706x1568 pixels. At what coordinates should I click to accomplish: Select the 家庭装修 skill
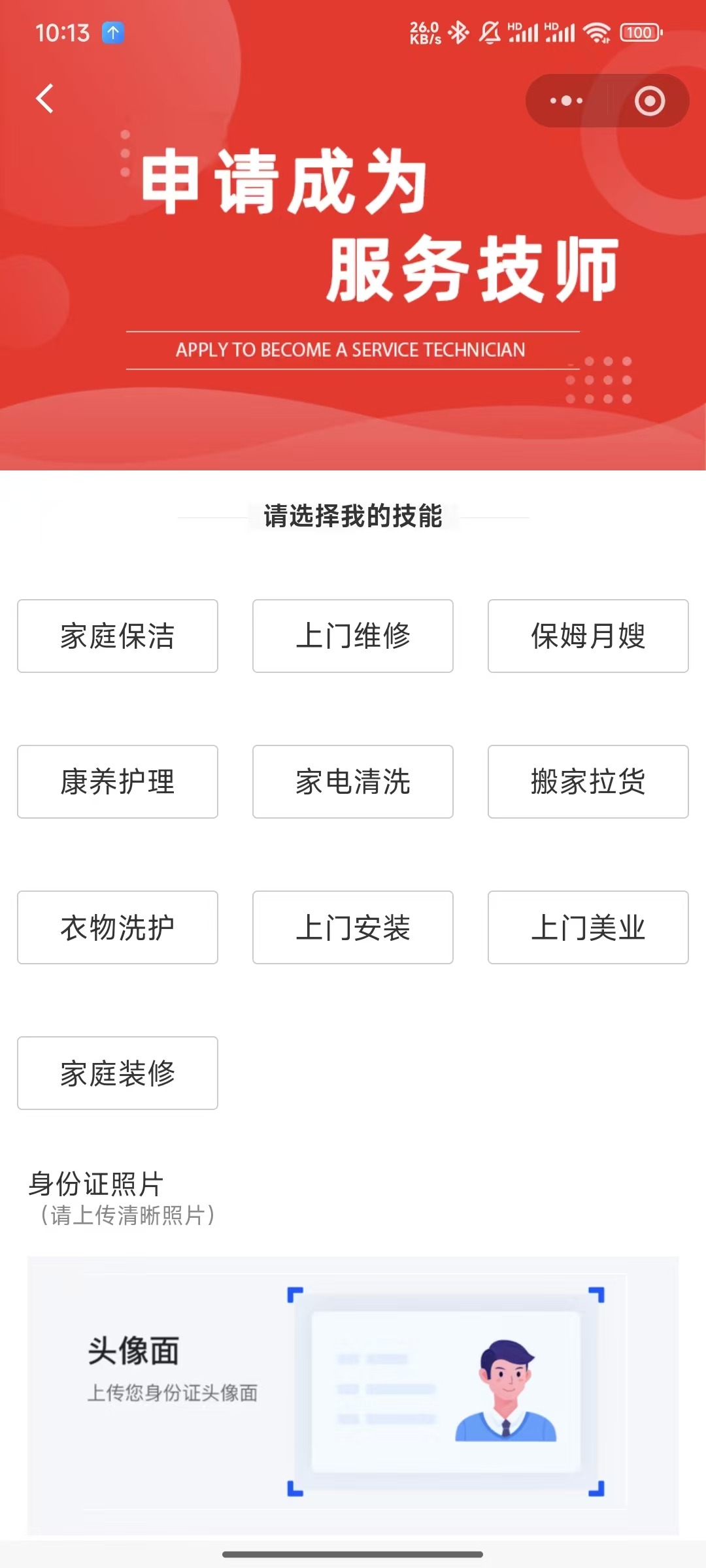(x=118, y=1073)
